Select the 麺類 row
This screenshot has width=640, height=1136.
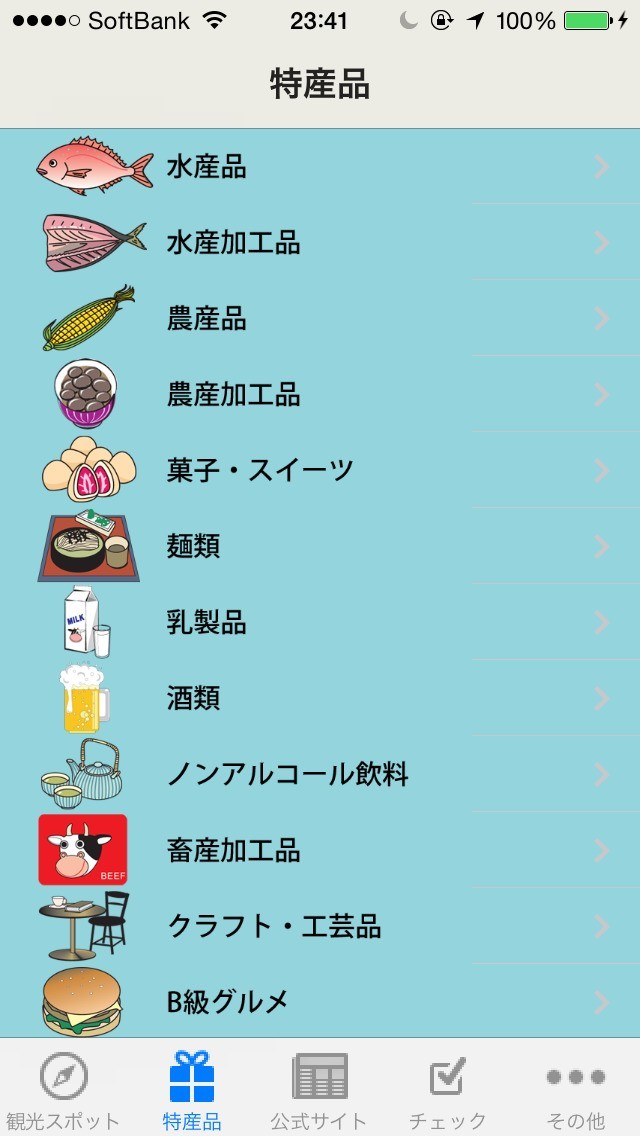click(320, 547)
